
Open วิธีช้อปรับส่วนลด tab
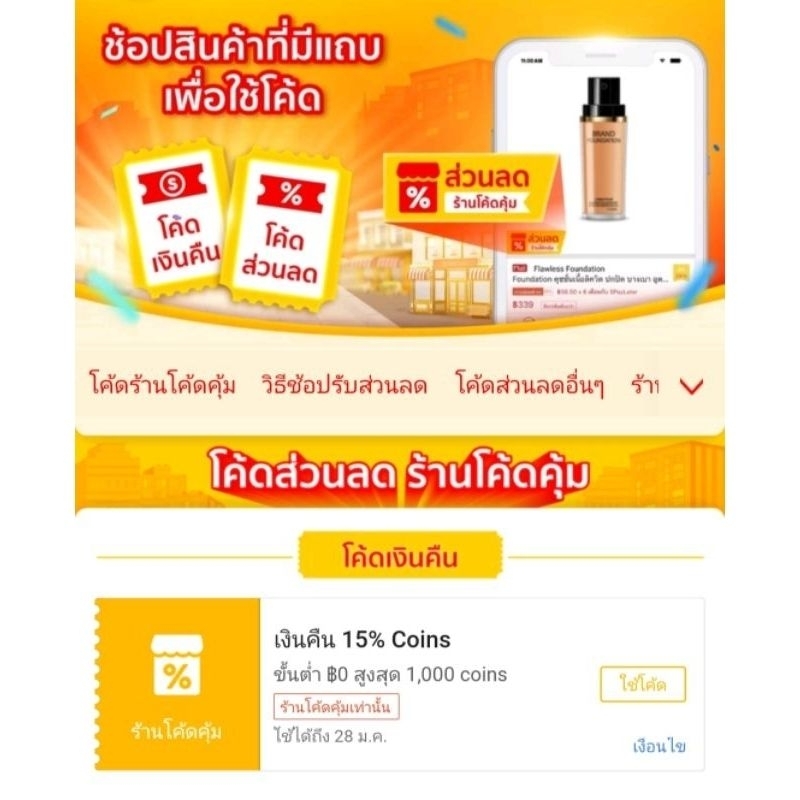point(345,386)
